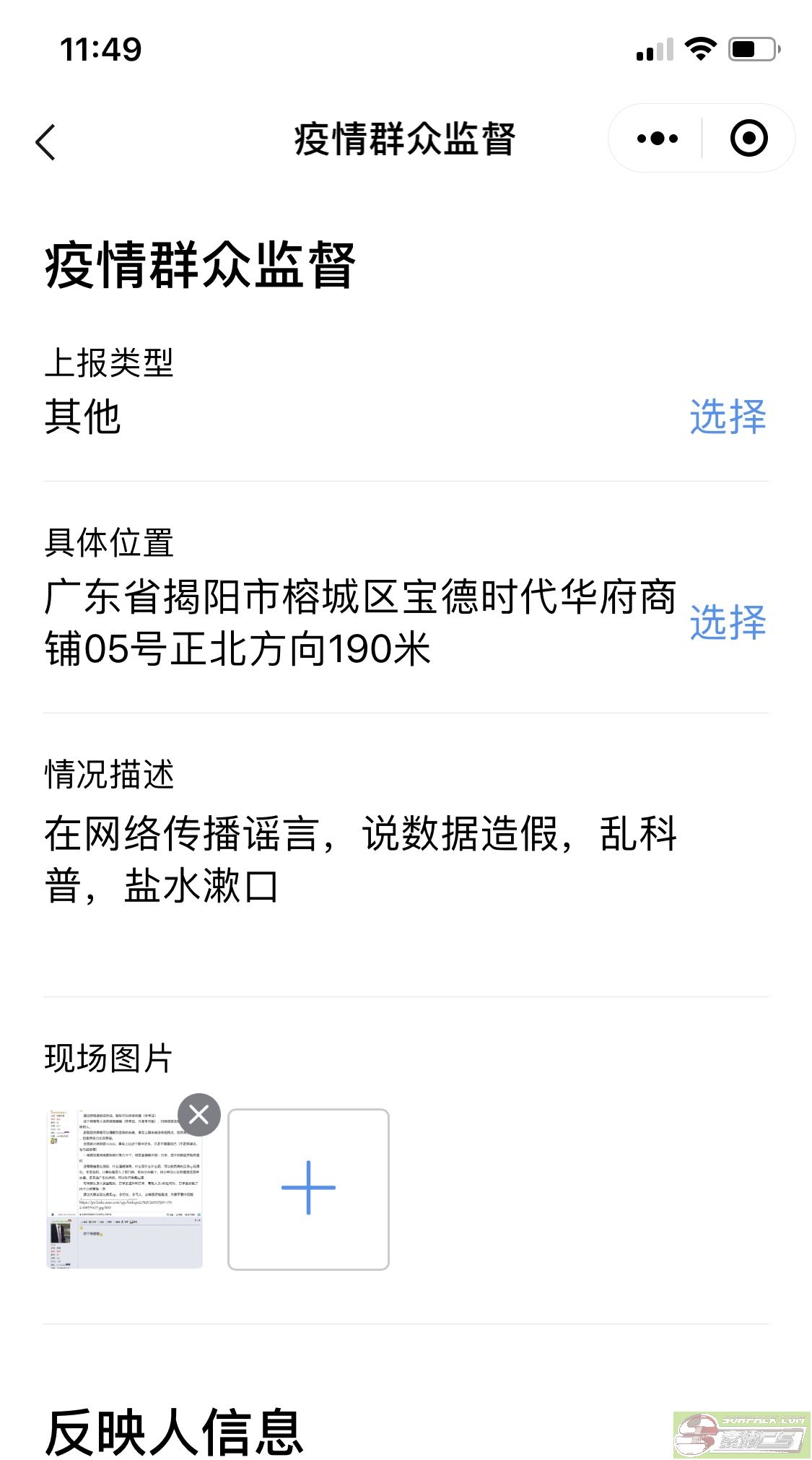Open the mini program more options menu
Viewport: 812px width, 1460px height.
657,139
